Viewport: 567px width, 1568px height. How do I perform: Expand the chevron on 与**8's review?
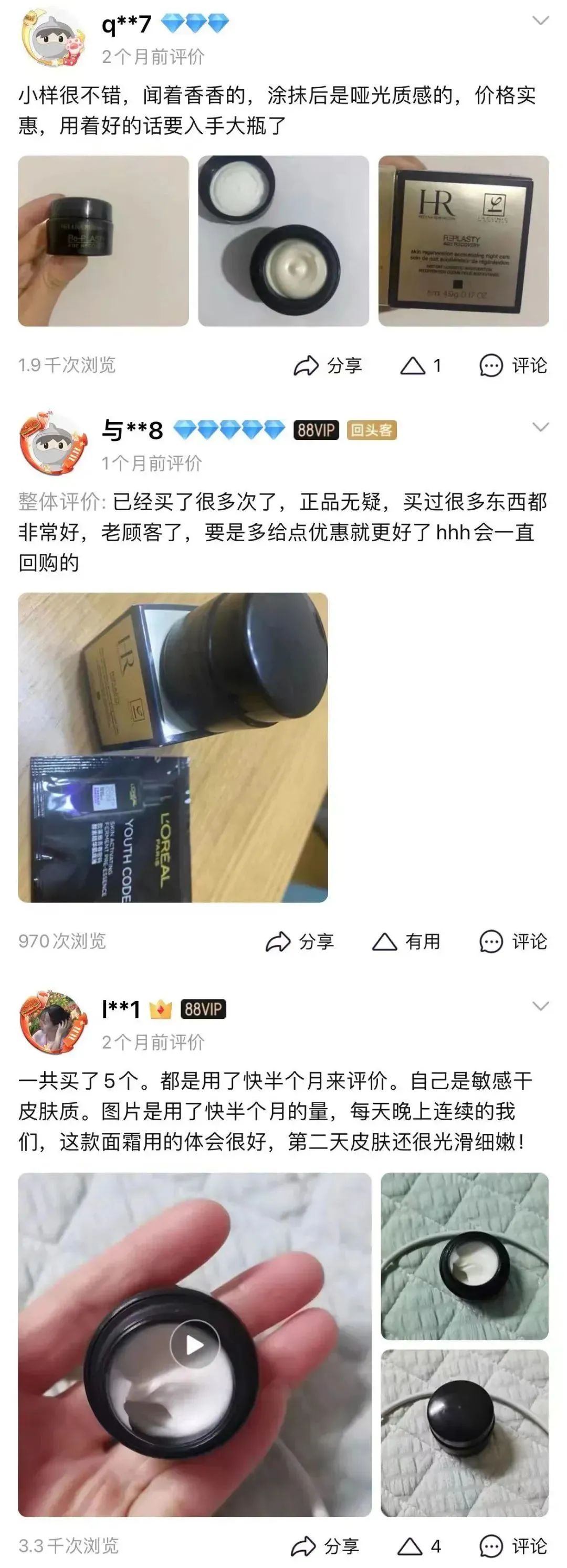[x=540, y=427]
